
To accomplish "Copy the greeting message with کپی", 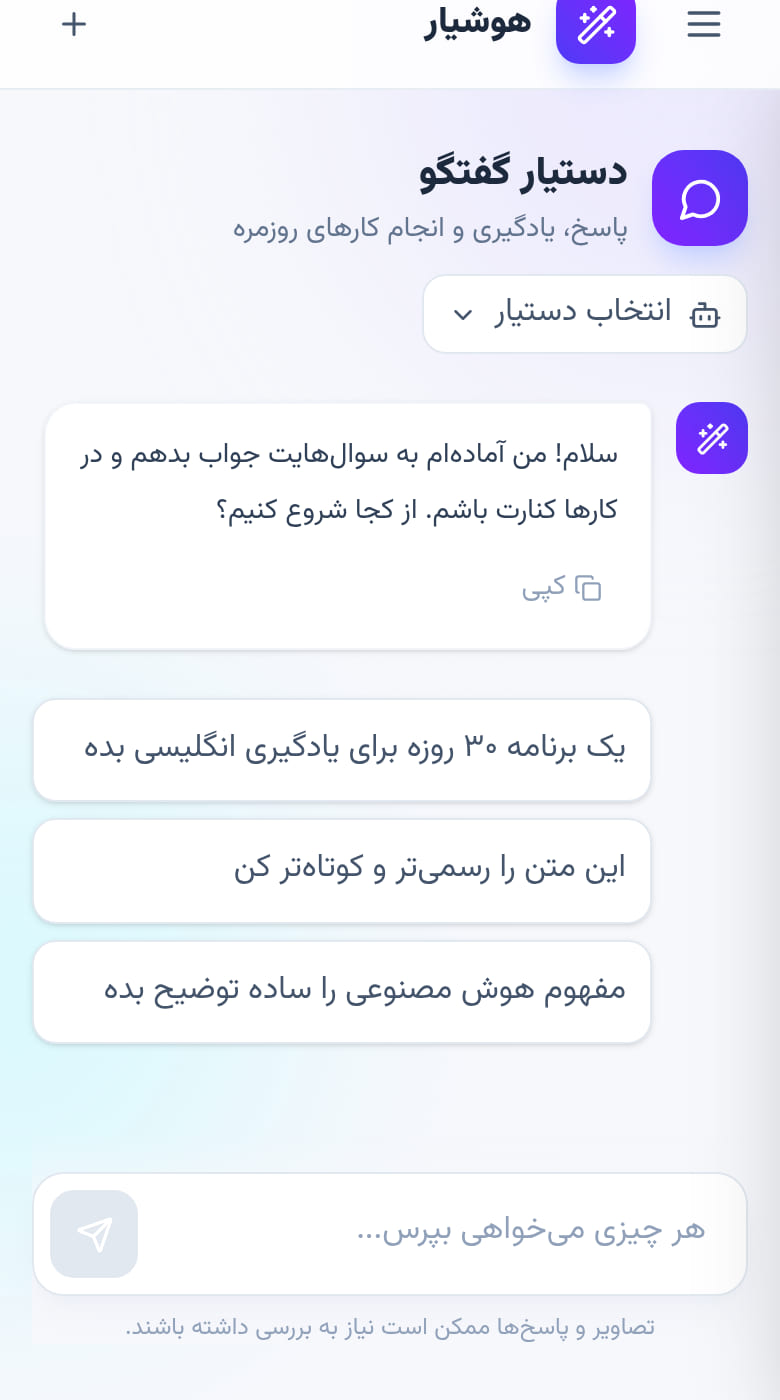I will click(562, 588).
